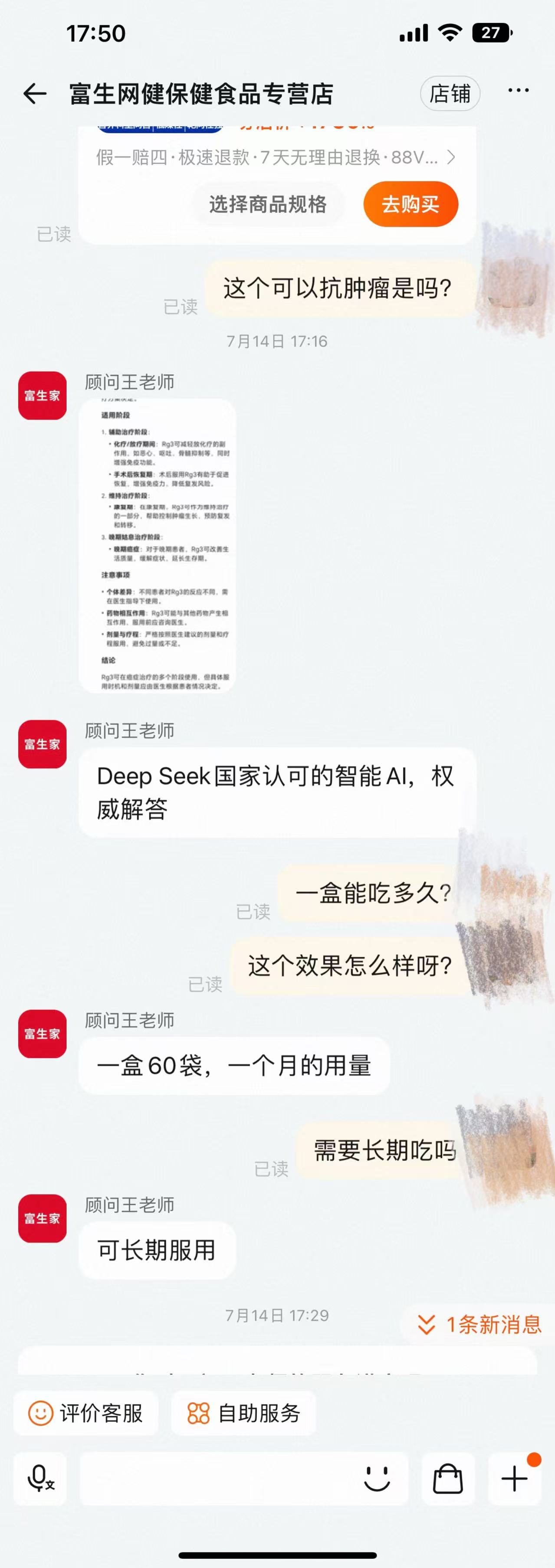Open the three-dot overflow menu
The image size is (555, 1568).
518,91
